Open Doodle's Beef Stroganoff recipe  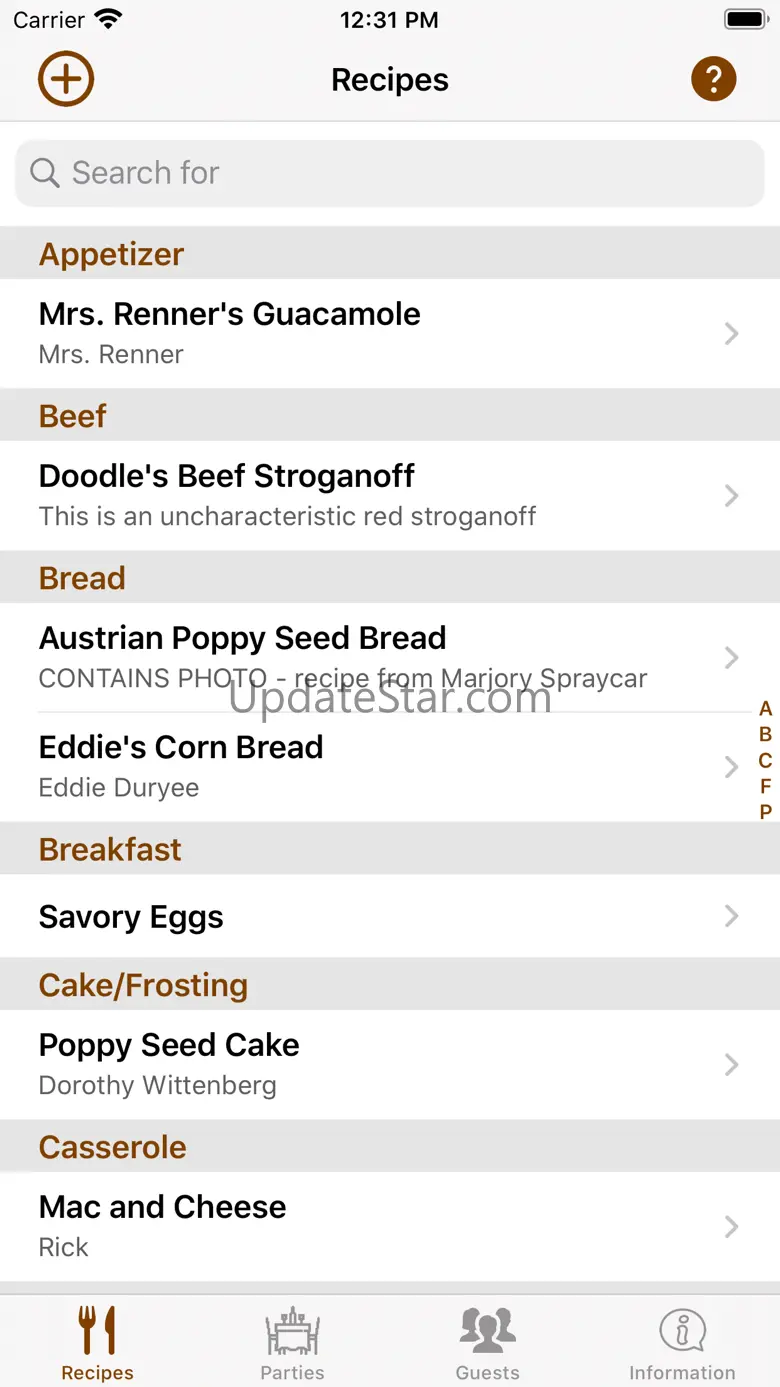coord(380,495)
